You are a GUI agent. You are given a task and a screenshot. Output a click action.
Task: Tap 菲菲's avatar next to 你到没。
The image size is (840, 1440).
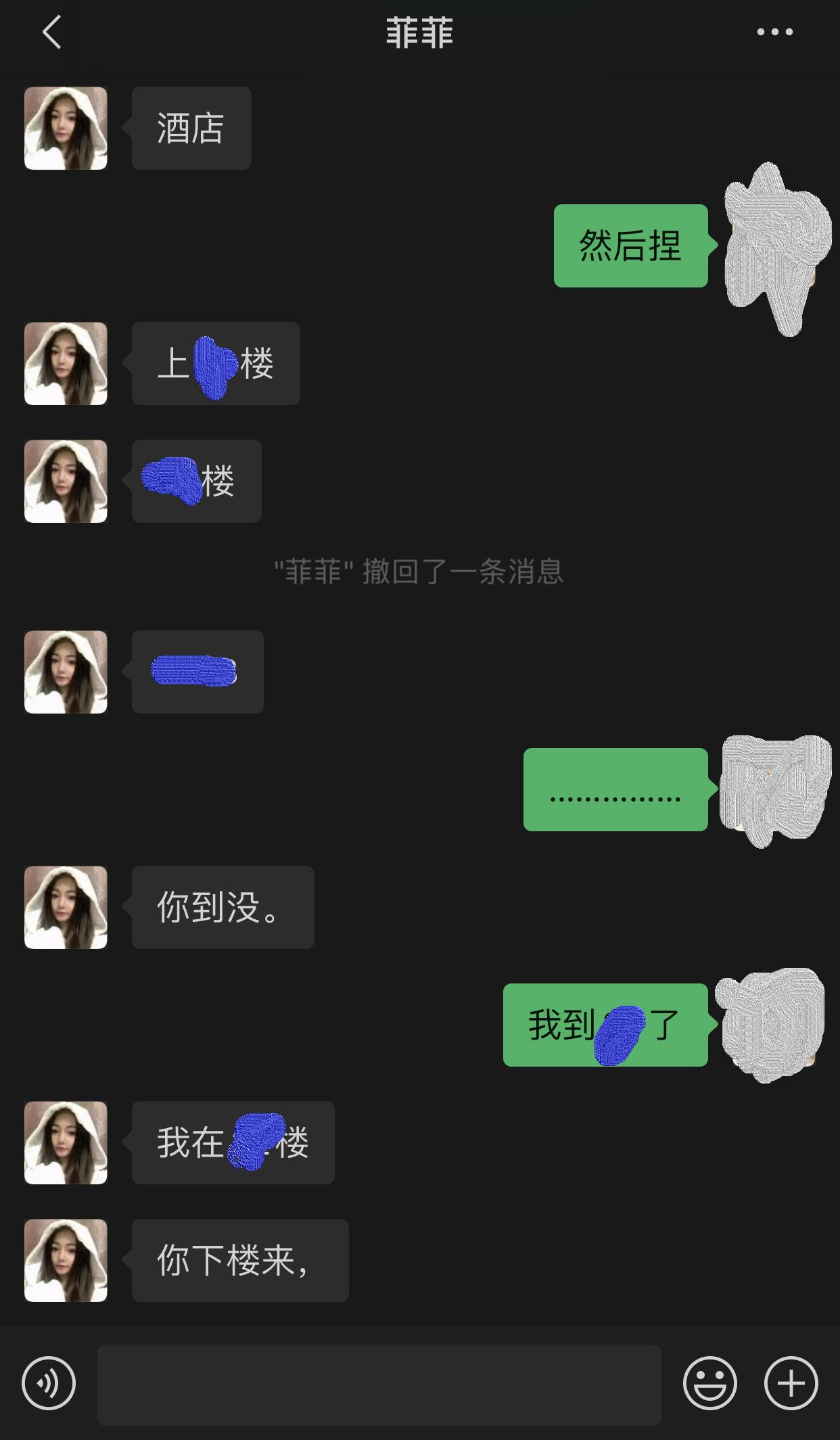click(x=66, y=907)
